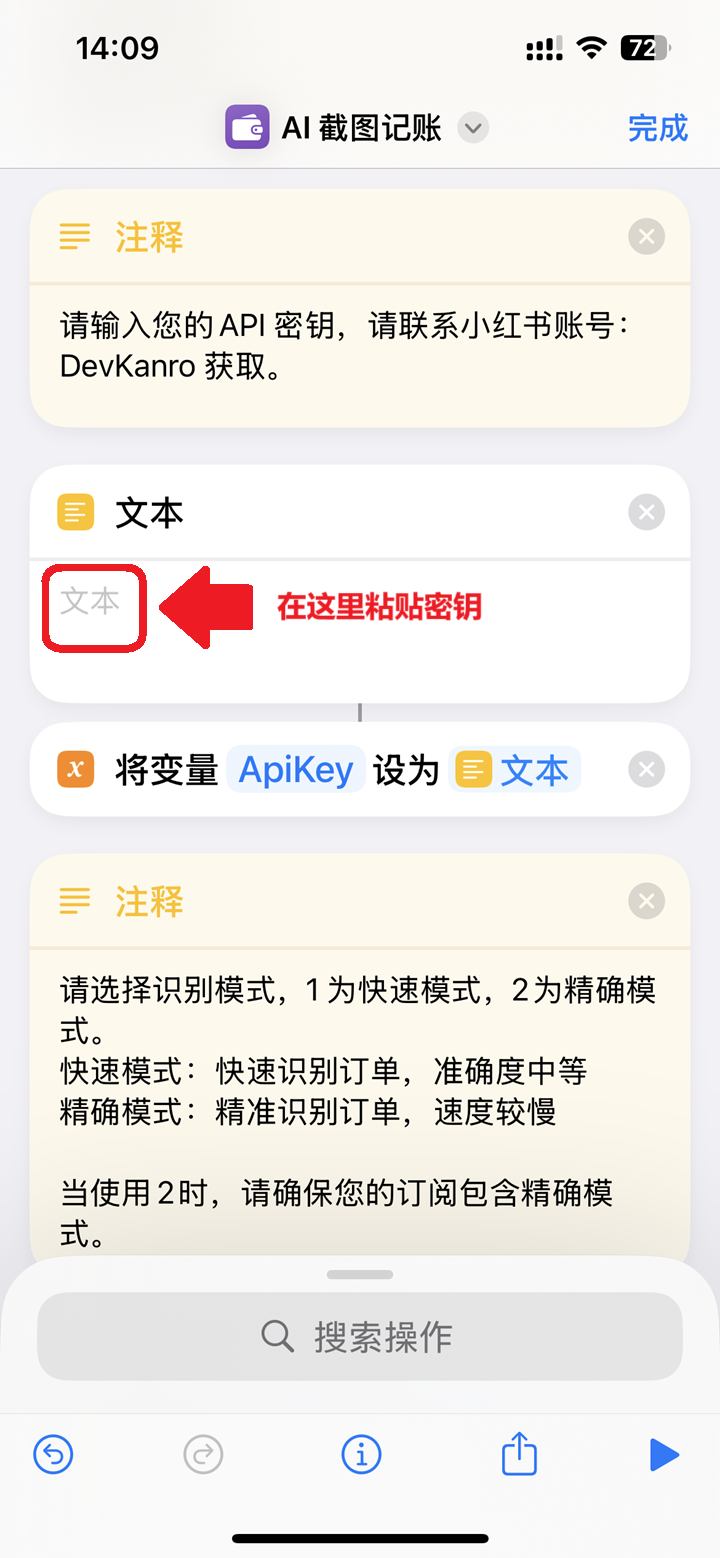Tap the 文本 value token in 将变量 action
Image resolution: width=720 pixels, height=1558 pixels.
pyautogui.click(x=515, y=770)
